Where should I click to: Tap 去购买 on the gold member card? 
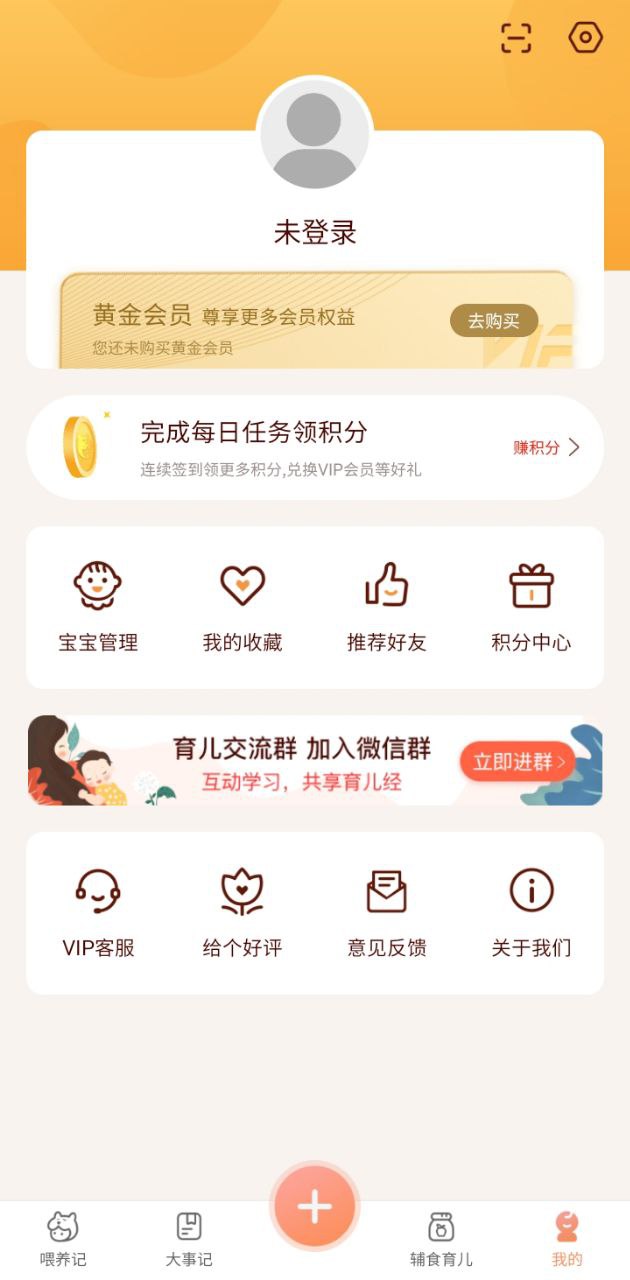tap(494, 321)
